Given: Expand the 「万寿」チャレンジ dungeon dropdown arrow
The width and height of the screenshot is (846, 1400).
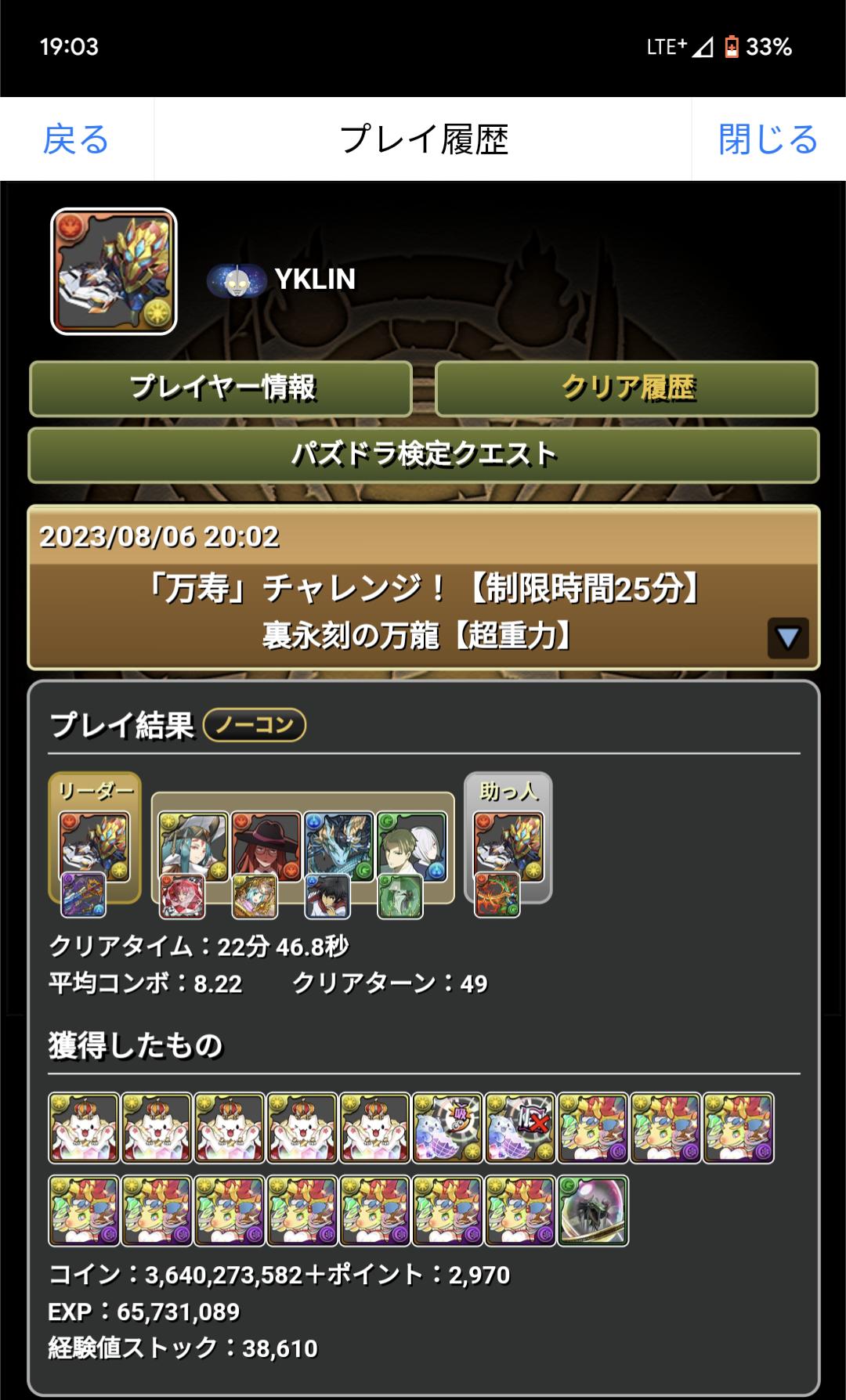Looking at the screenshot, I should [787, 637].
